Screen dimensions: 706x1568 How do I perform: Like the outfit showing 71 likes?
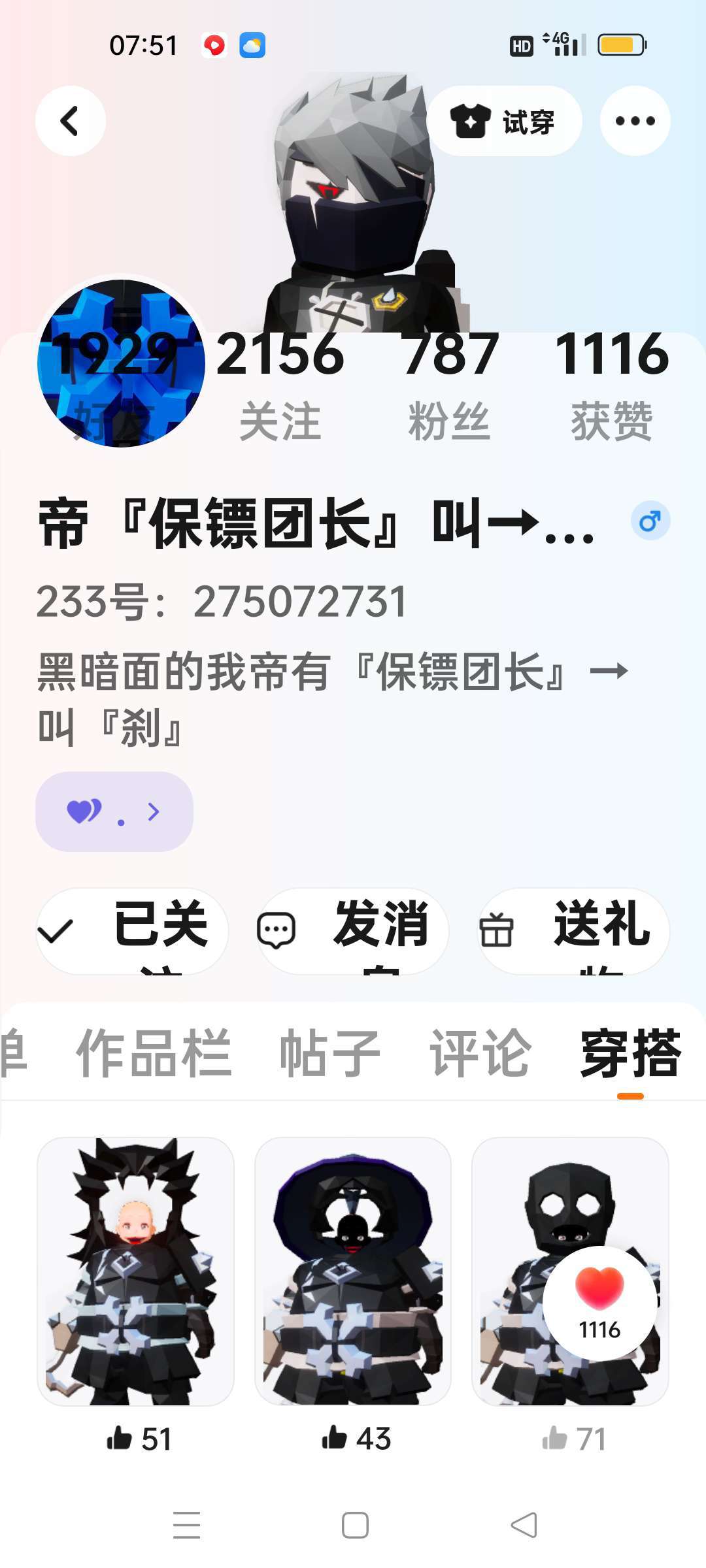click(x=554, y=1438)
